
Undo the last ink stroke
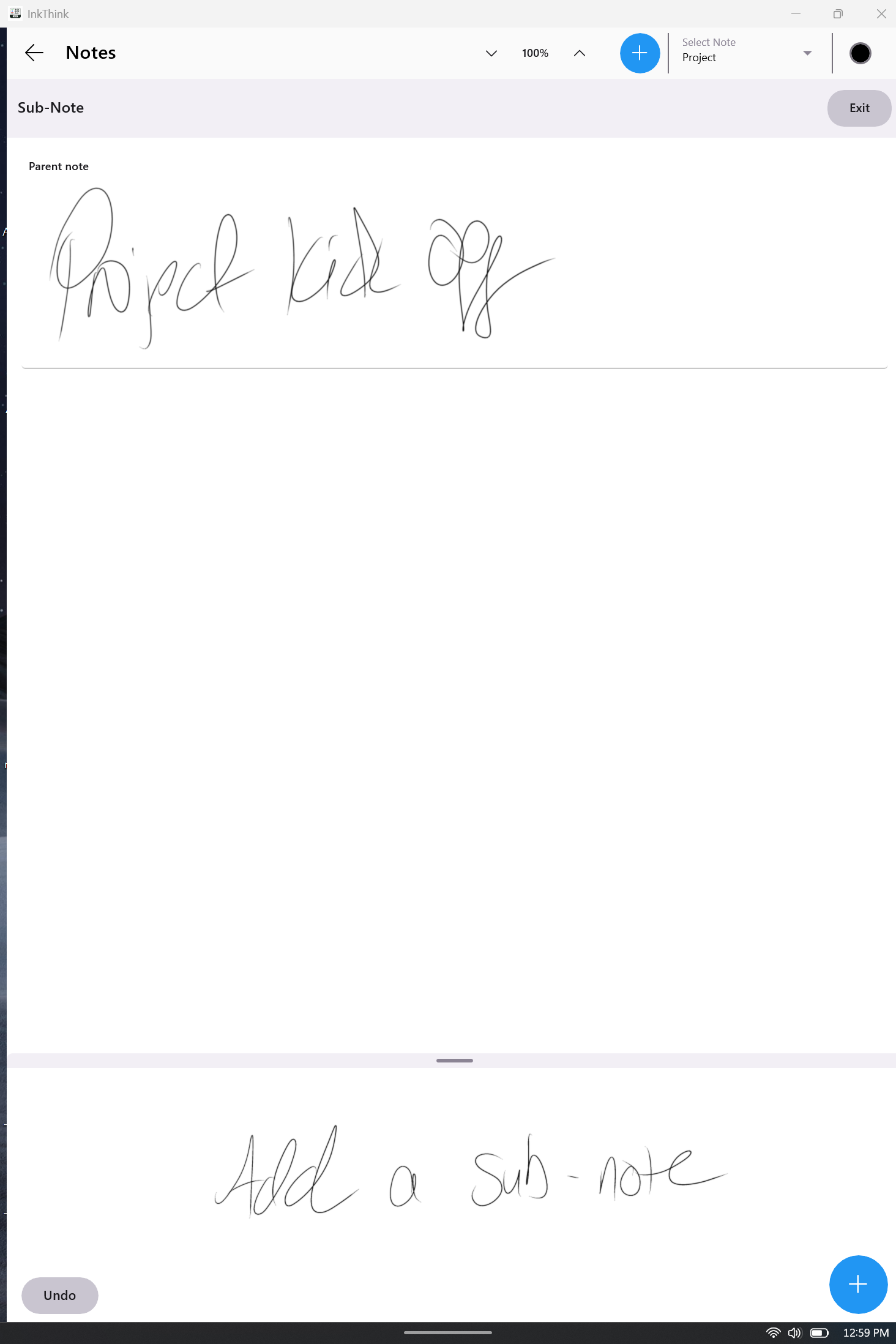60,1296
